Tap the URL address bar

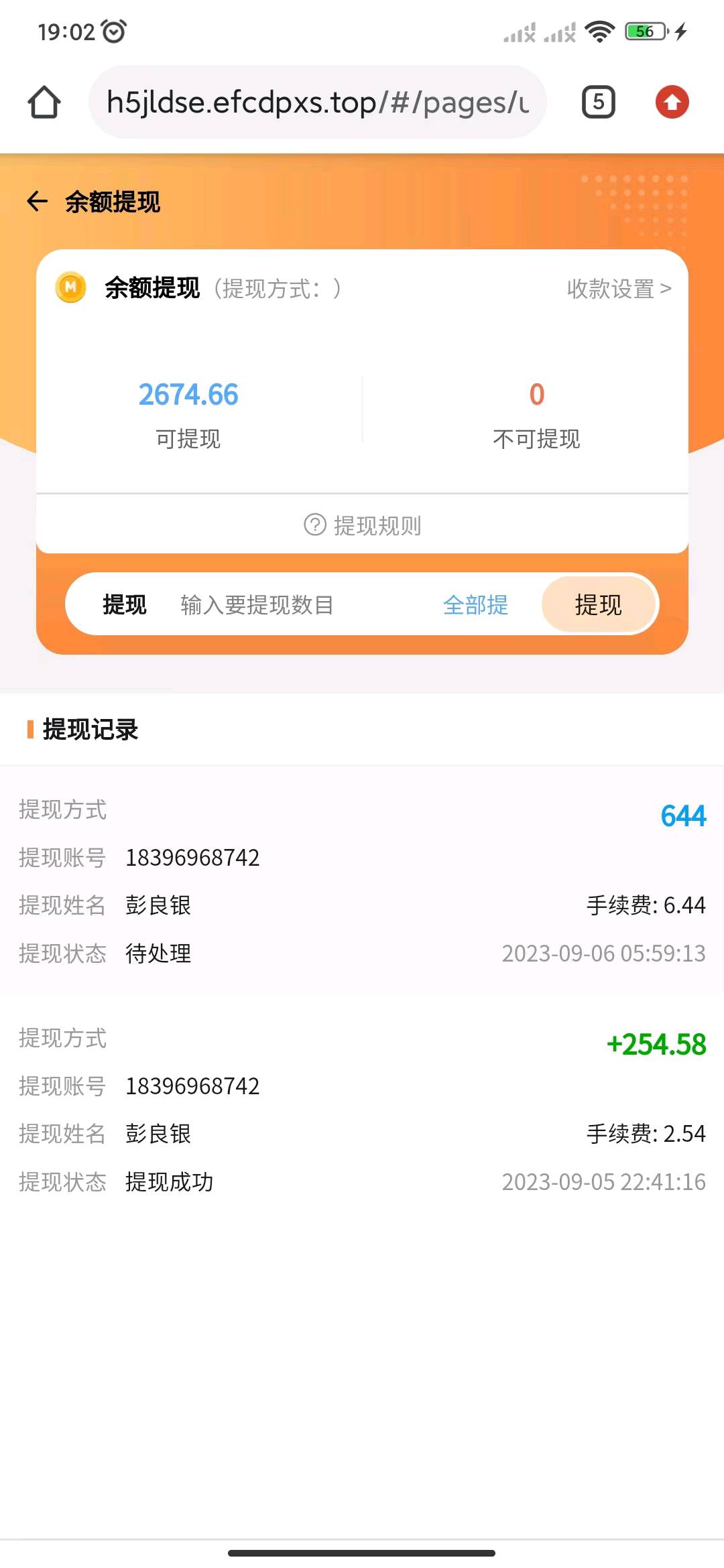(318, 103)
